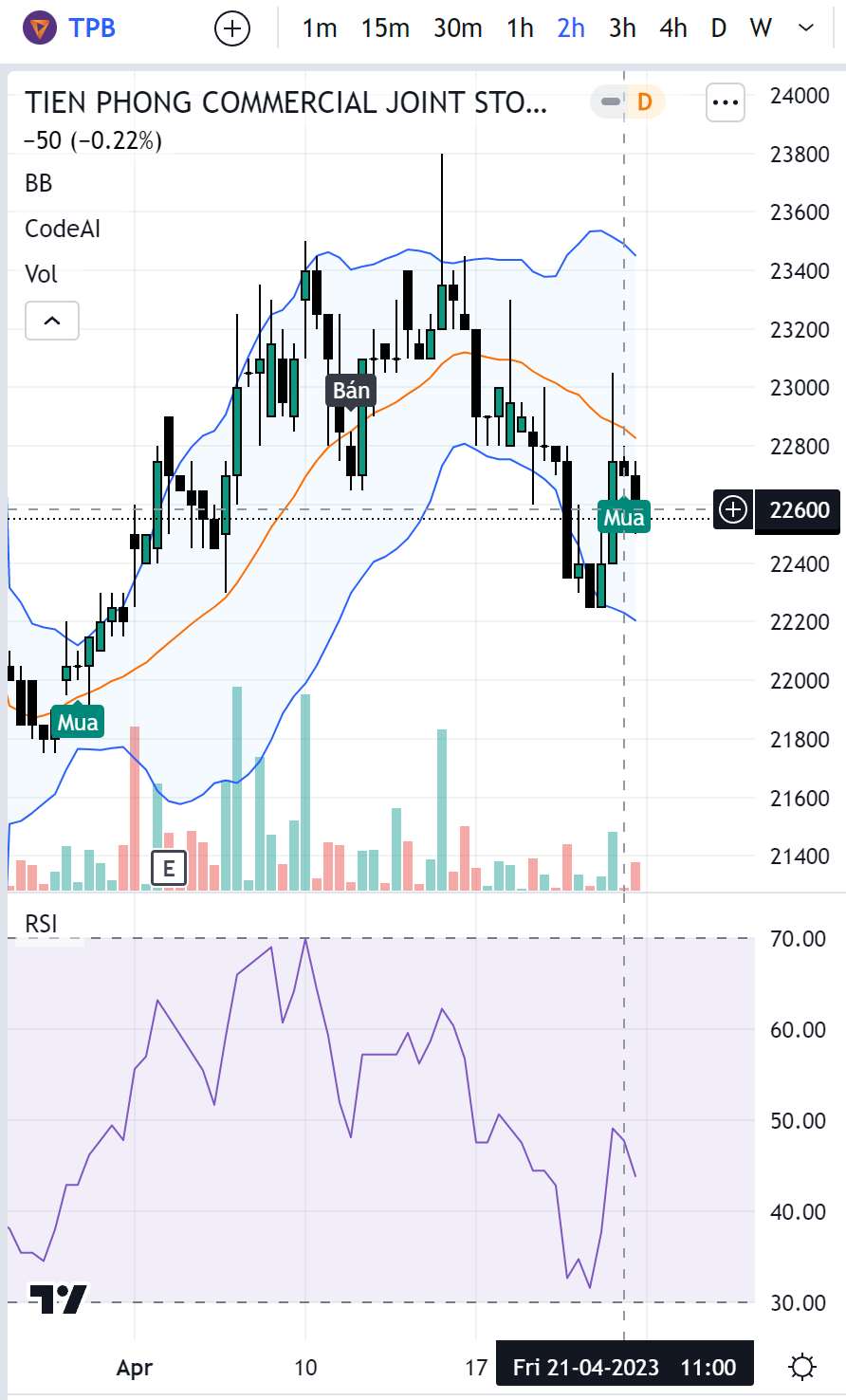Select the 15m interval

[385, 28]
